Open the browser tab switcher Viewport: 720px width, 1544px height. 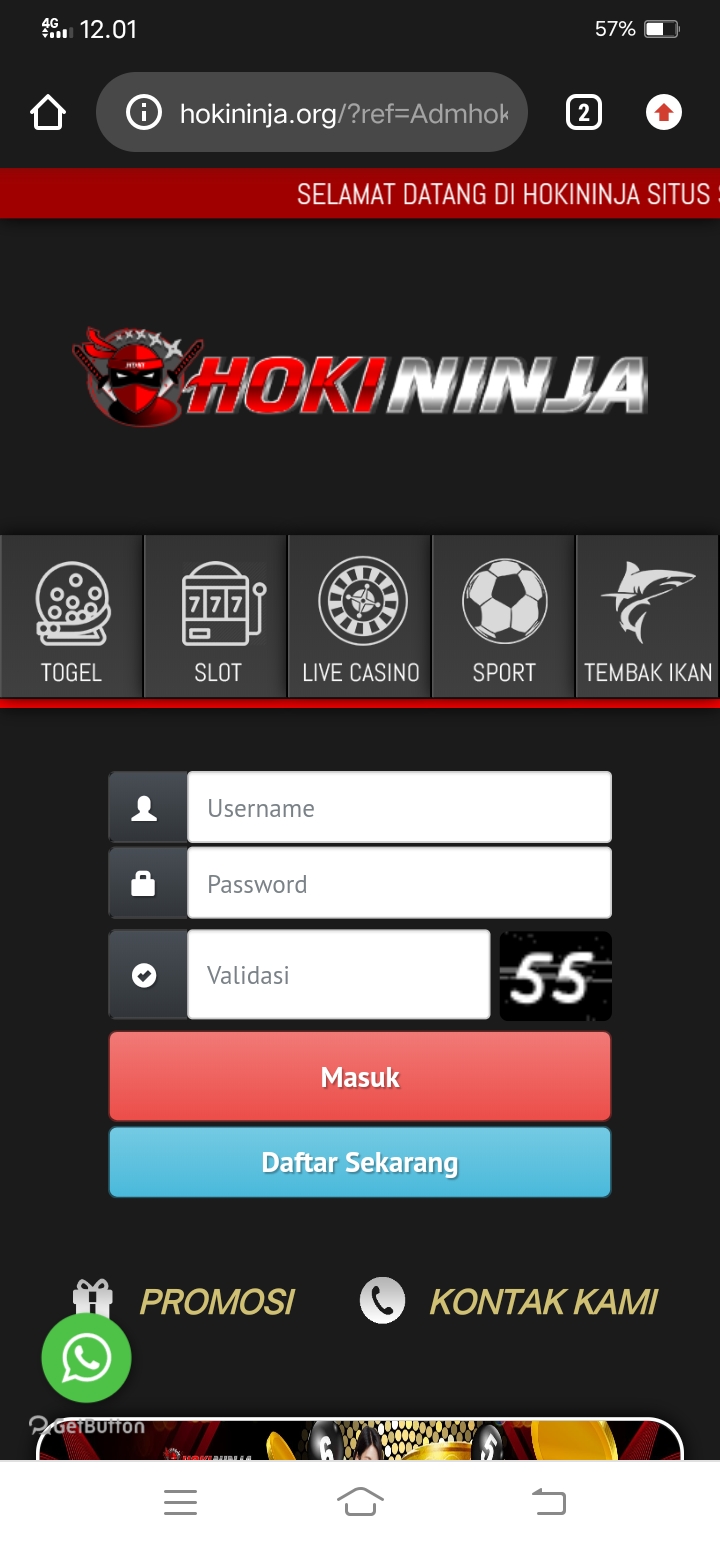click(x=584, y=113)
